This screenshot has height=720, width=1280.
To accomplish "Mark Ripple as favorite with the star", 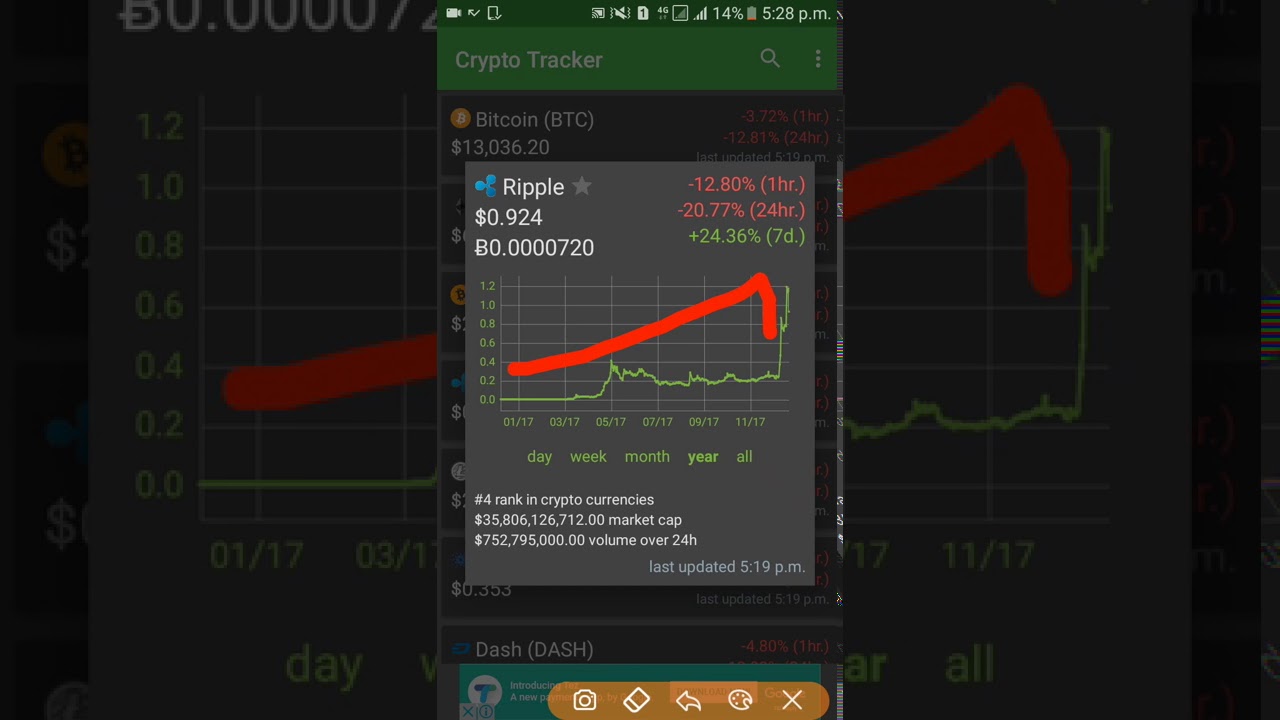I will pyautogui.click(x=582, y=187).
